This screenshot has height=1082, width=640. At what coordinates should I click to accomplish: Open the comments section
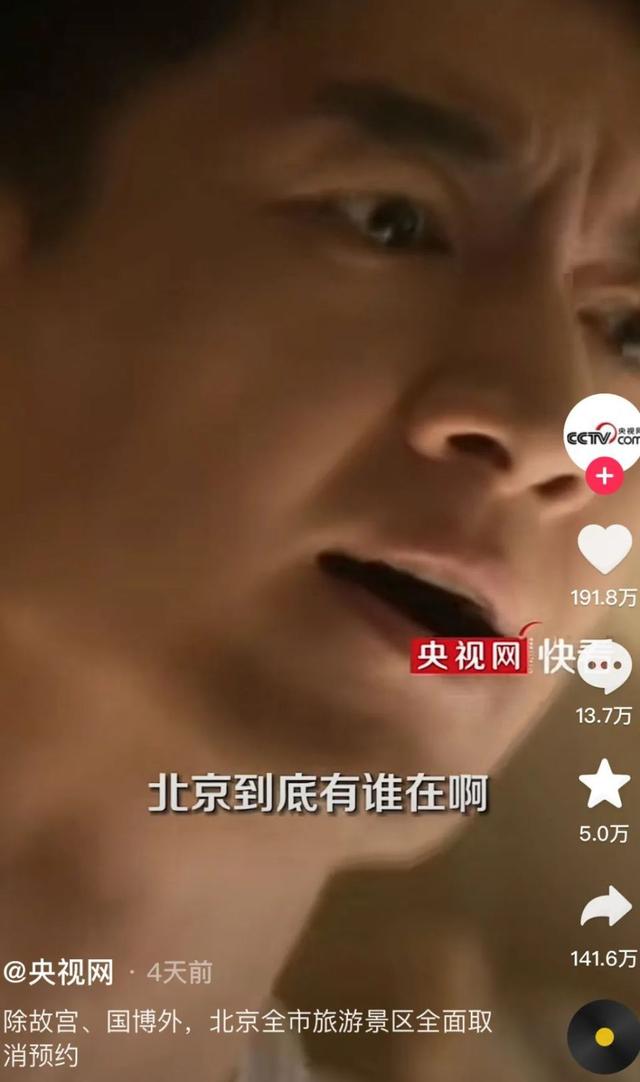click(x=604, y=668)
